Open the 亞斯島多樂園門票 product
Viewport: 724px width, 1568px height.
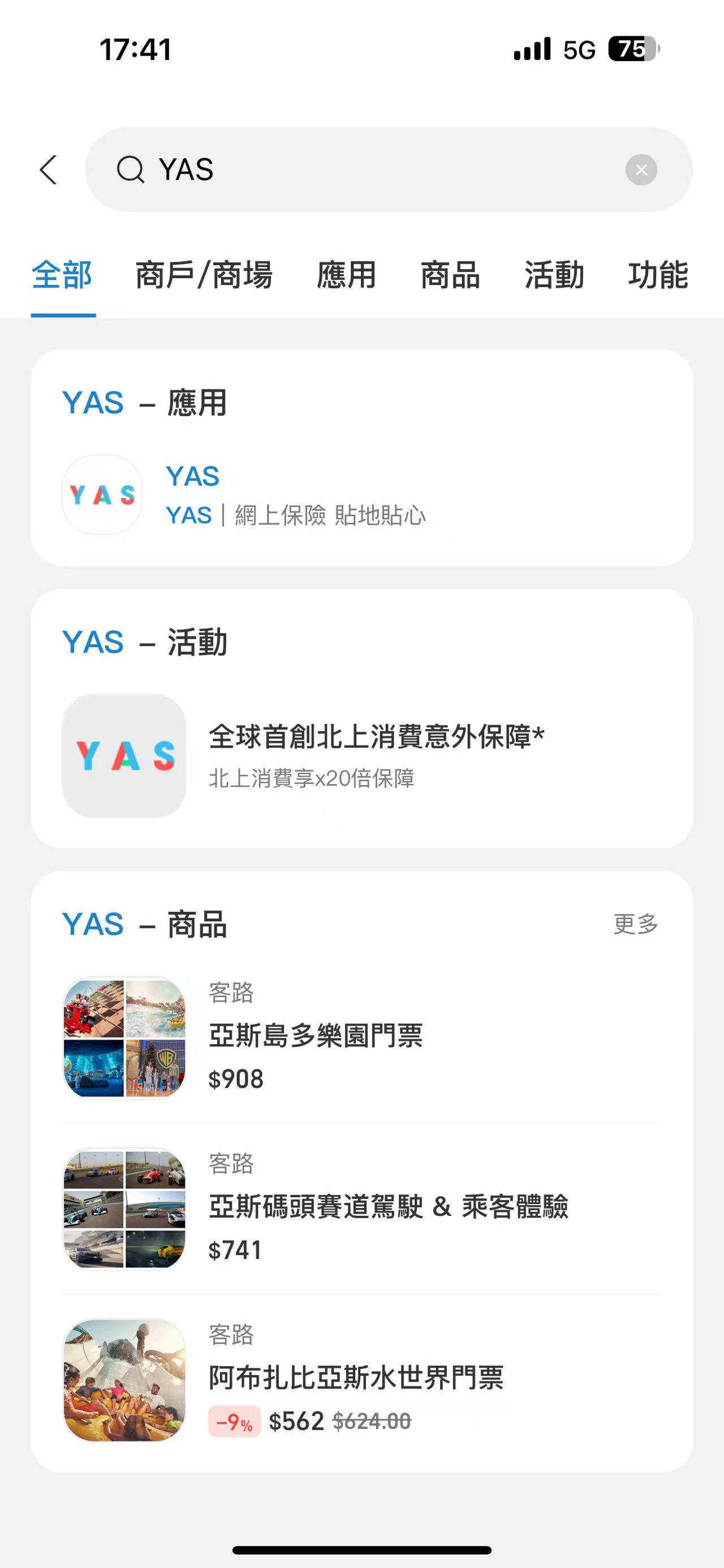tap(316, 1037)
